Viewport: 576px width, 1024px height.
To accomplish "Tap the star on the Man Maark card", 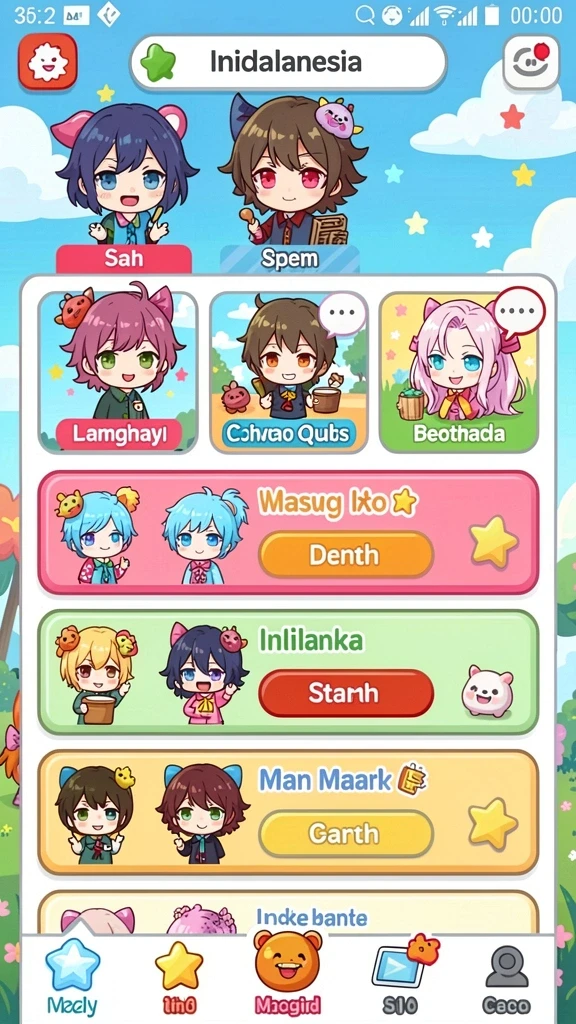I will [493, 822].
